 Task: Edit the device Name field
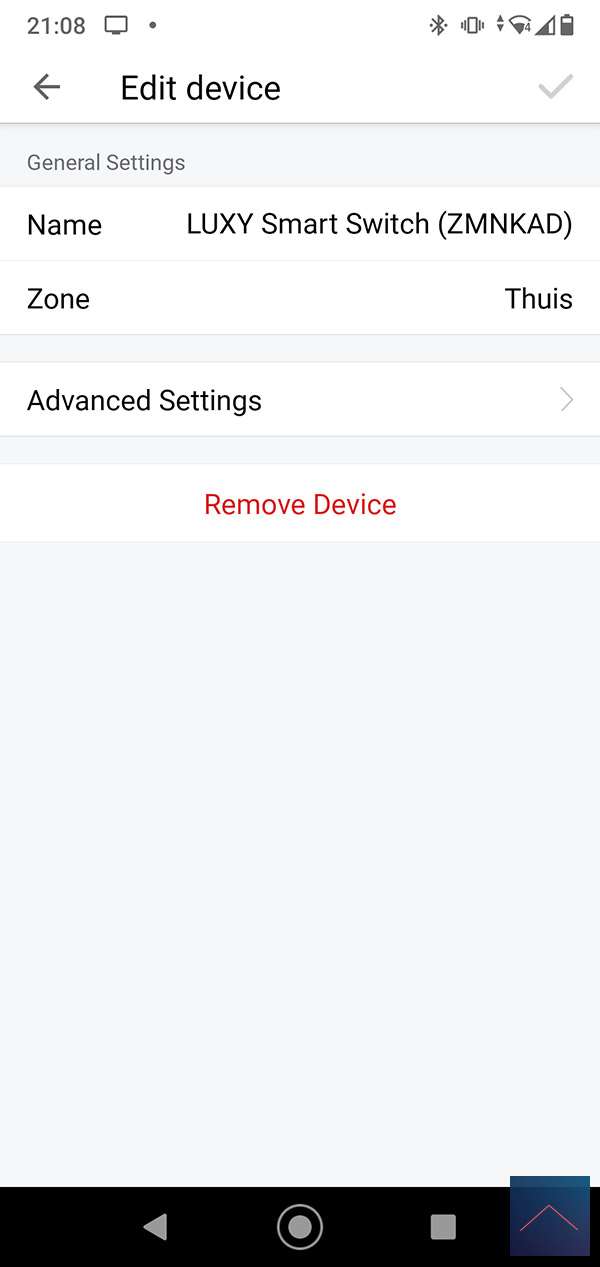[x=378, y=225]
